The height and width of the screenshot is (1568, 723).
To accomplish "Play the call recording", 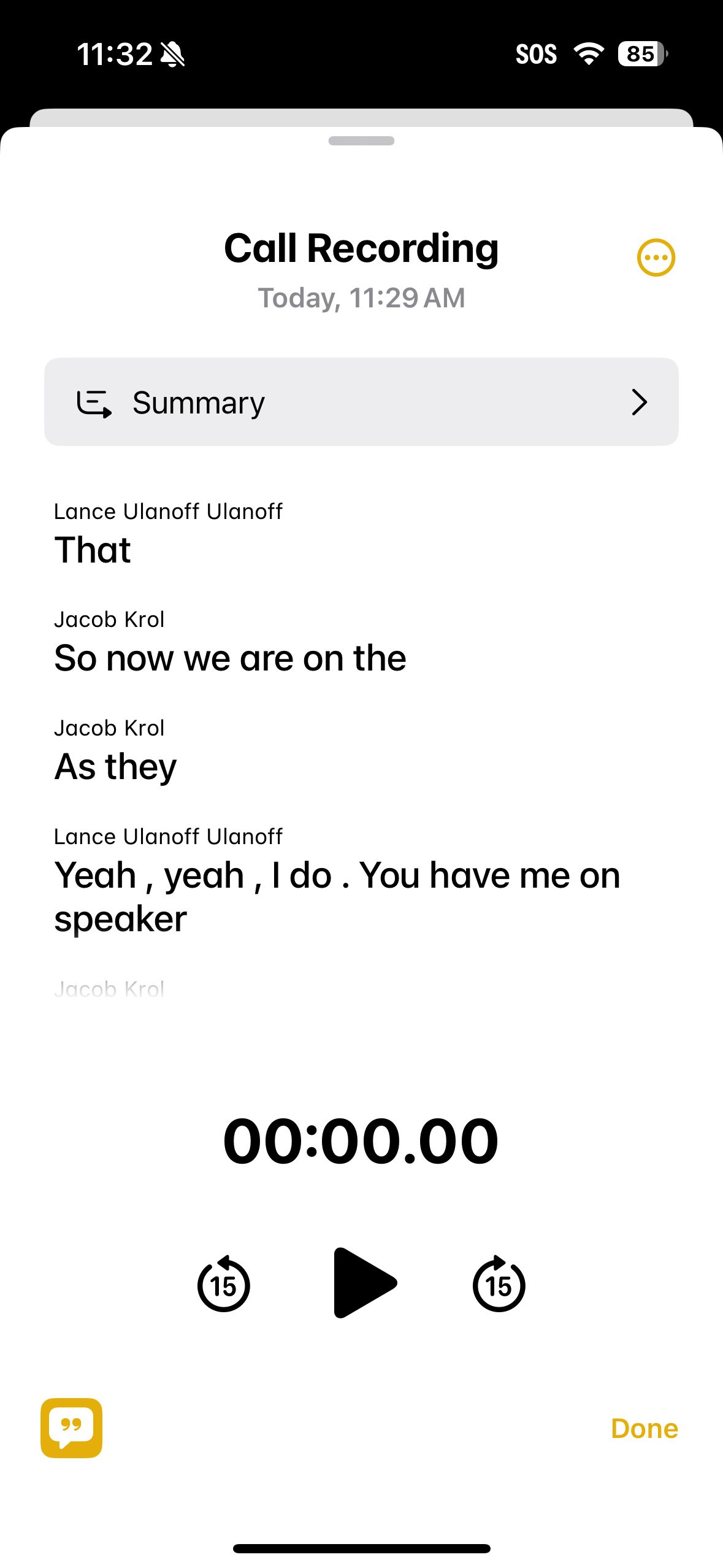I will (x=365, y=1282).
